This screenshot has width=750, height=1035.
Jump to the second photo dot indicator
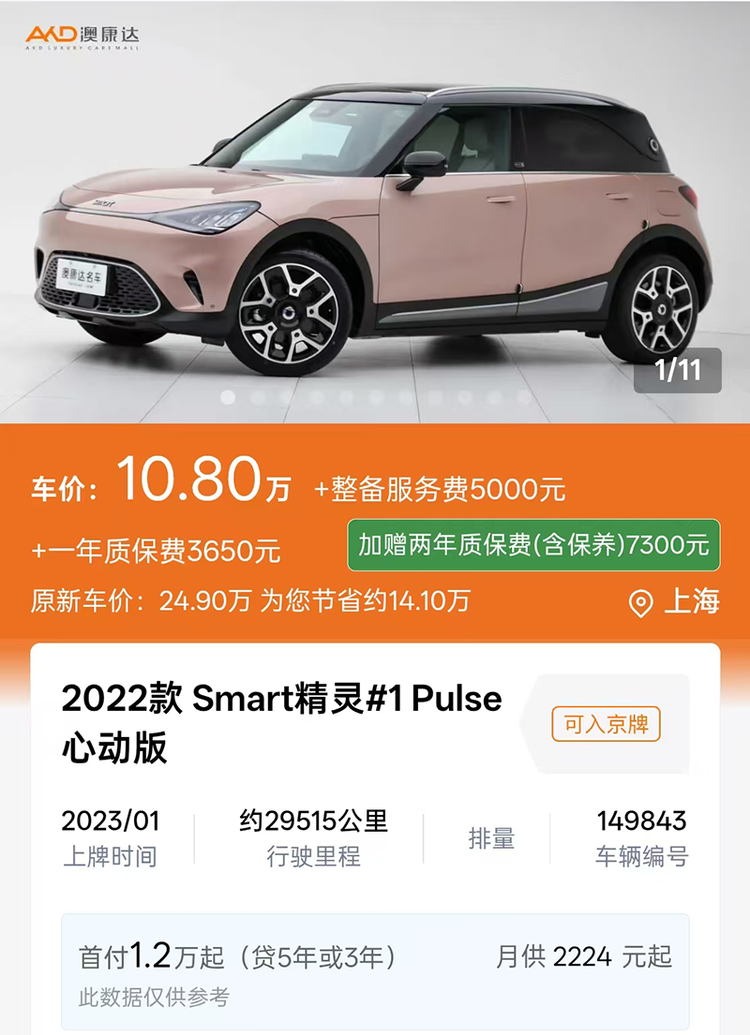(x=258, y=397)
